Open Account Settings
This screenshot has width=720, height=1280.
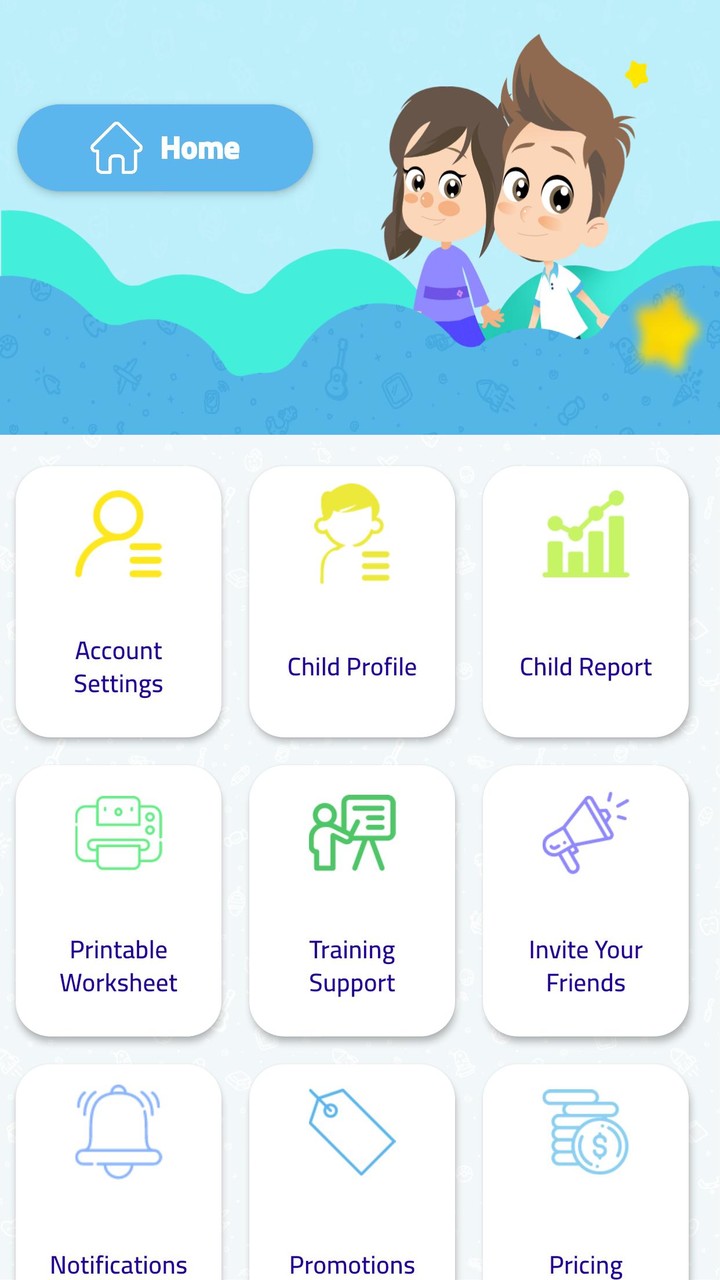[x=119, y=602]
